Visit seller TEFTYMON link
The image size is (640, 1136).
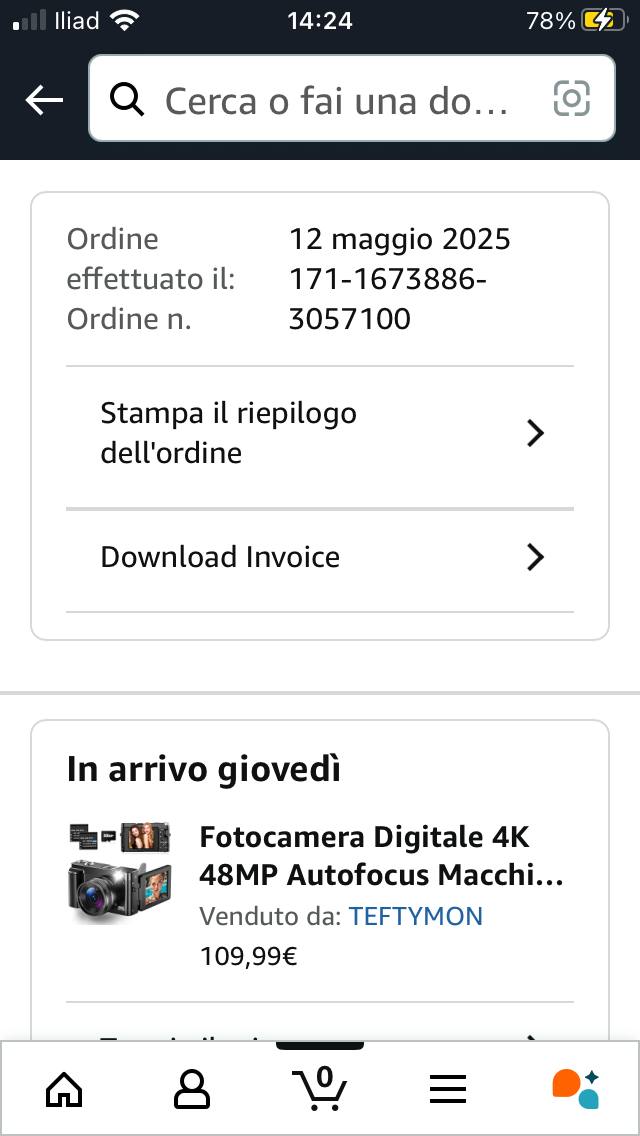pyautogui.click(x=415, y=916)
